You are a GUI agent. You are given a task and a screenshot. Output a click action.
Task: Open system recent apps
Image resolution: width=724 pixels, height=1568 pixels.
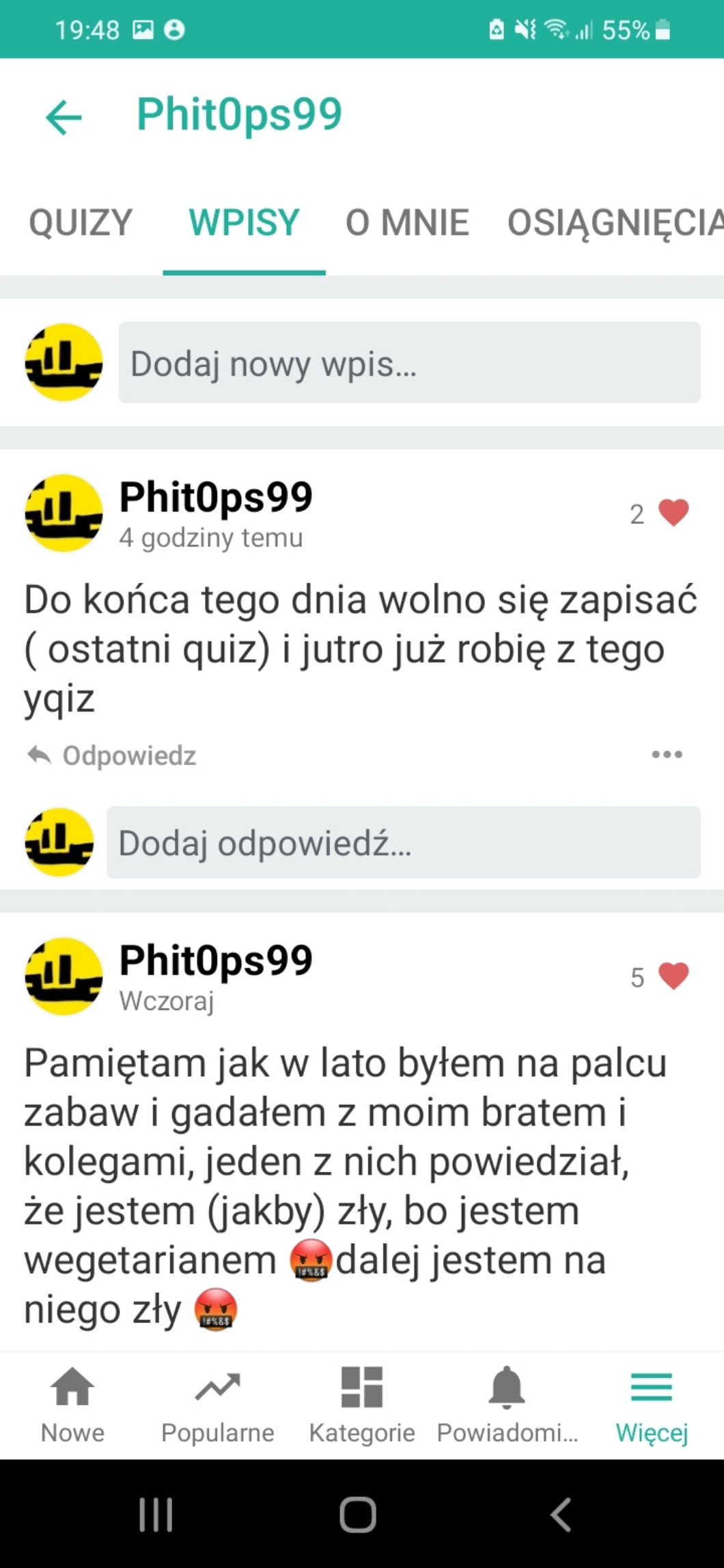click(x=156, y=1515)
